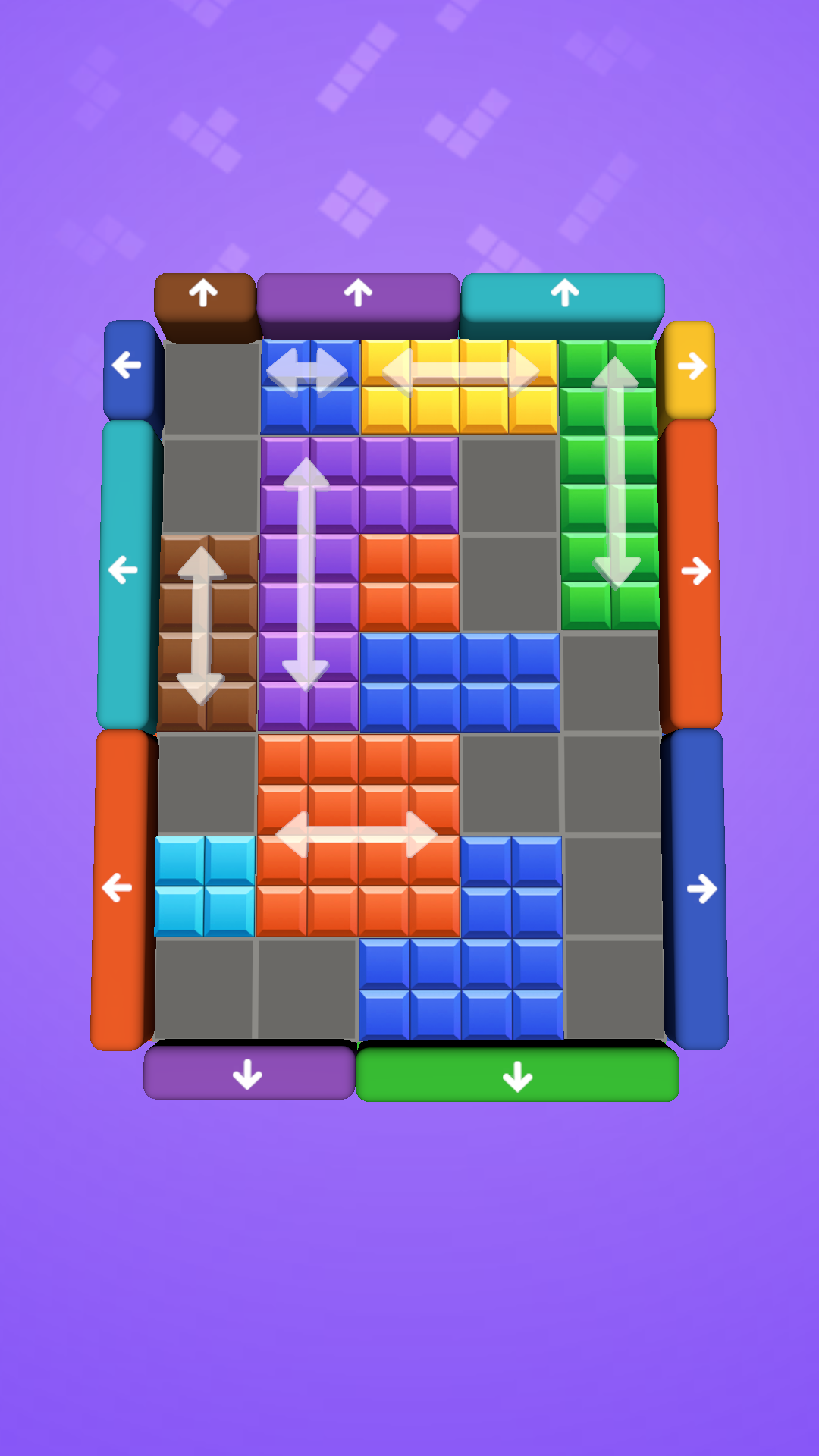
Task: Select the yellow block with horizontal arrow
Action: 460,387
